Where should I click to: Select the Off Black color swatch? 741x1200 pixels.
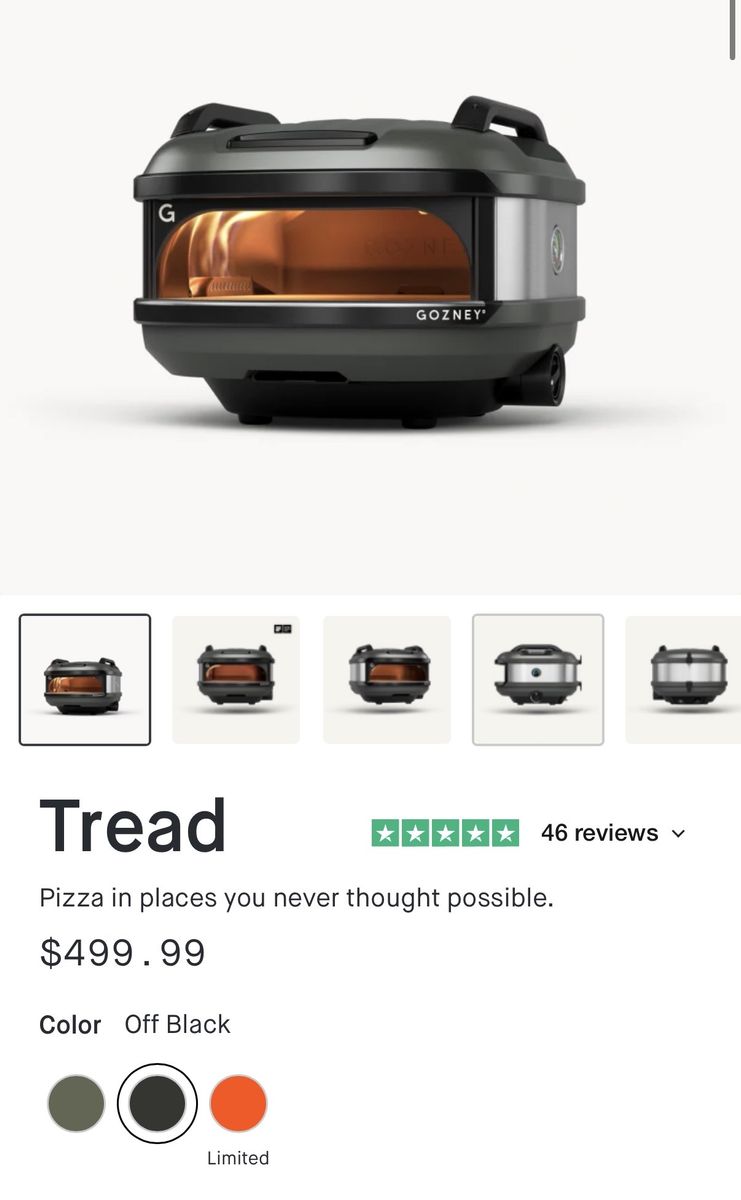[x=157, y=1103]
